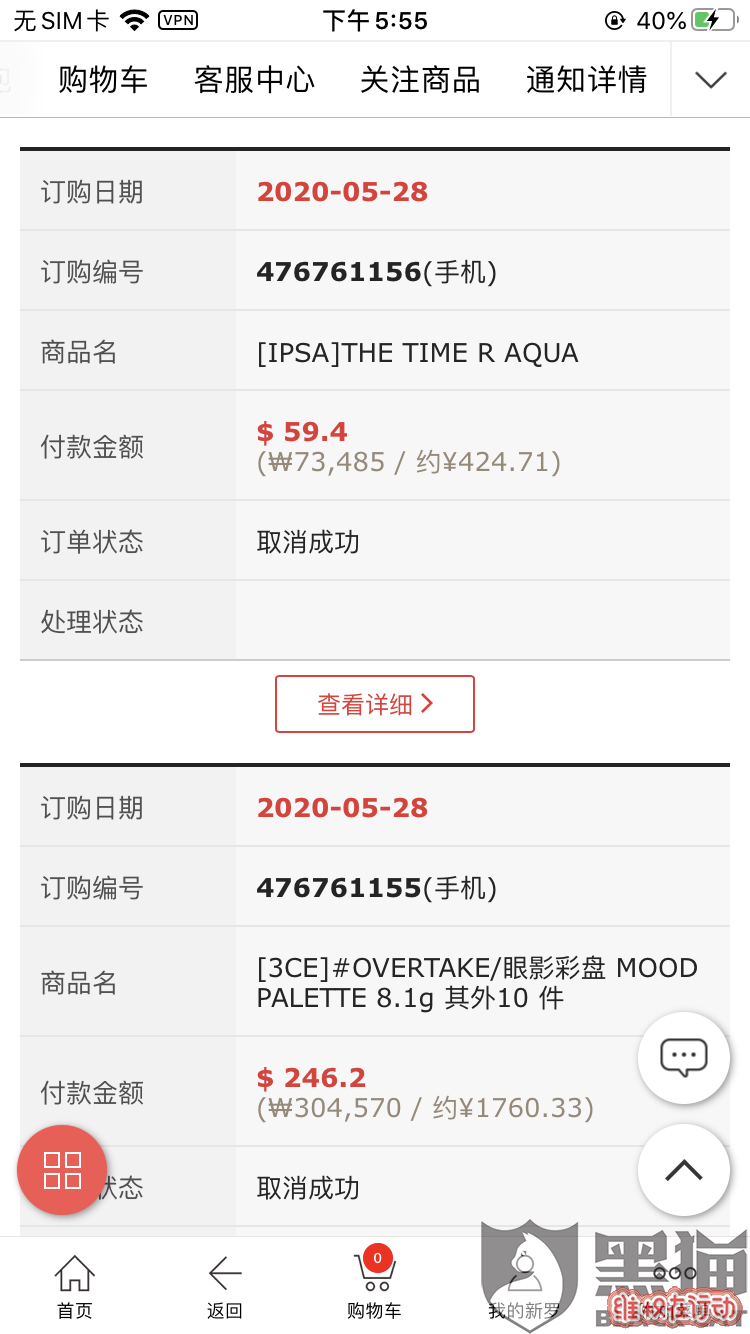Screen dimensions: 750x1334
Task: Open the red grid menu button
Action: point(62,1170)
